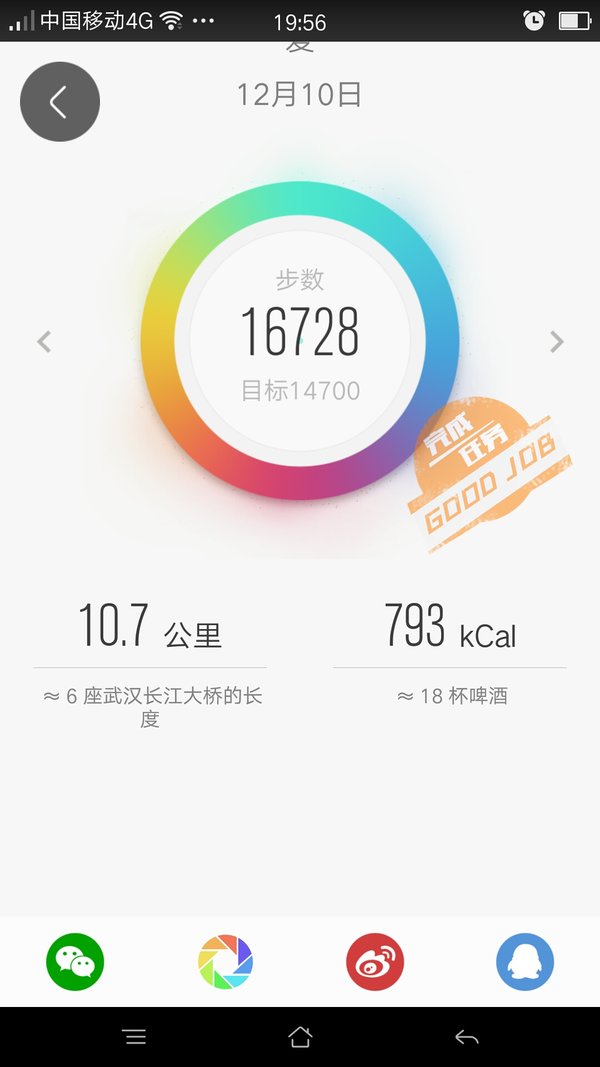Image resolution: width=600 pixels, height=1067 pixels.
Task: Show the next day's step record
Action: (x=556, y=342)
